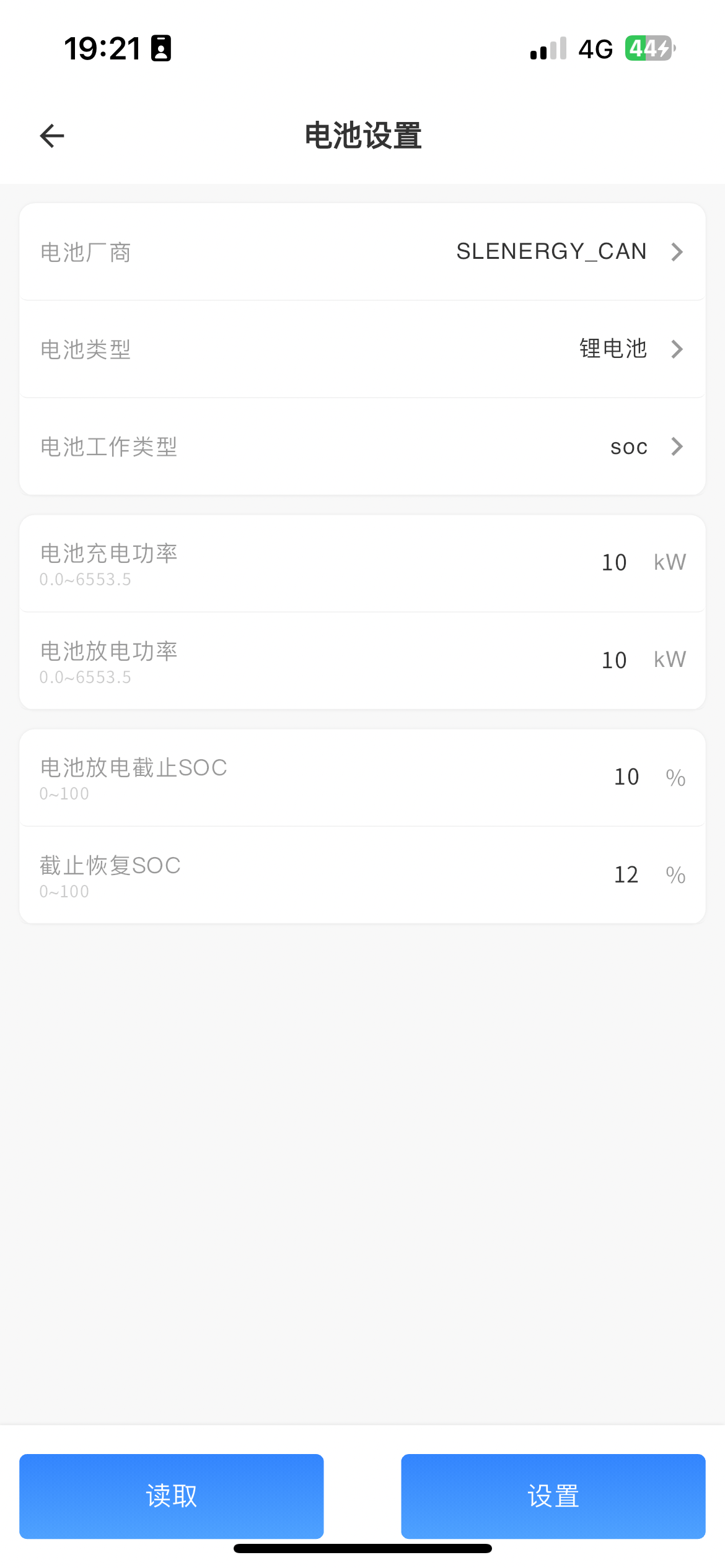Viewport: 725px width, 1568px height.
Task: Edit the 电池放电功率 value field
Action: click(x=613, y=660)
